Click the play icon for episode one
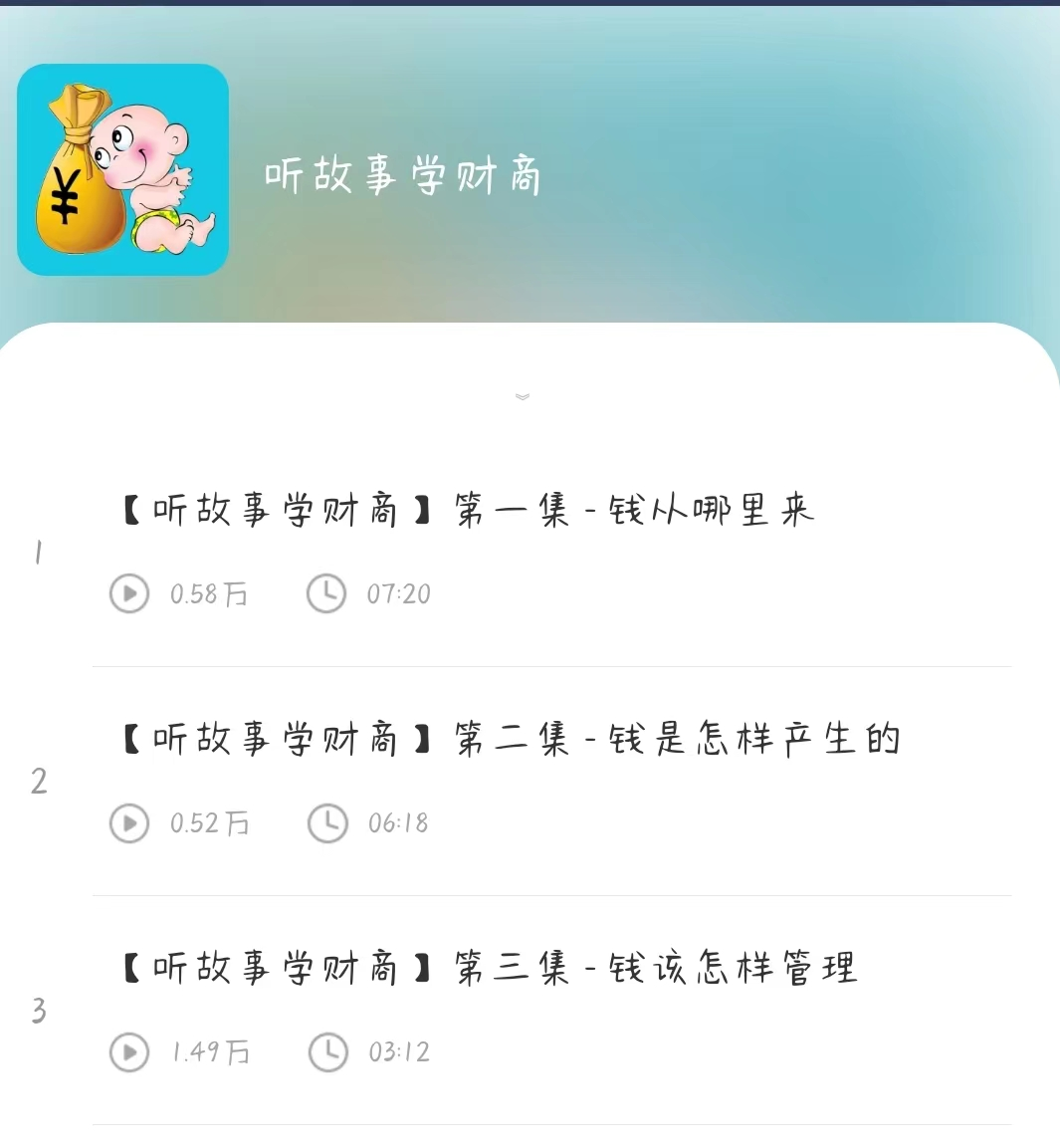The width and height of the screenshot is (1060, 1148). pyautogui.click(x=128, y=593)
